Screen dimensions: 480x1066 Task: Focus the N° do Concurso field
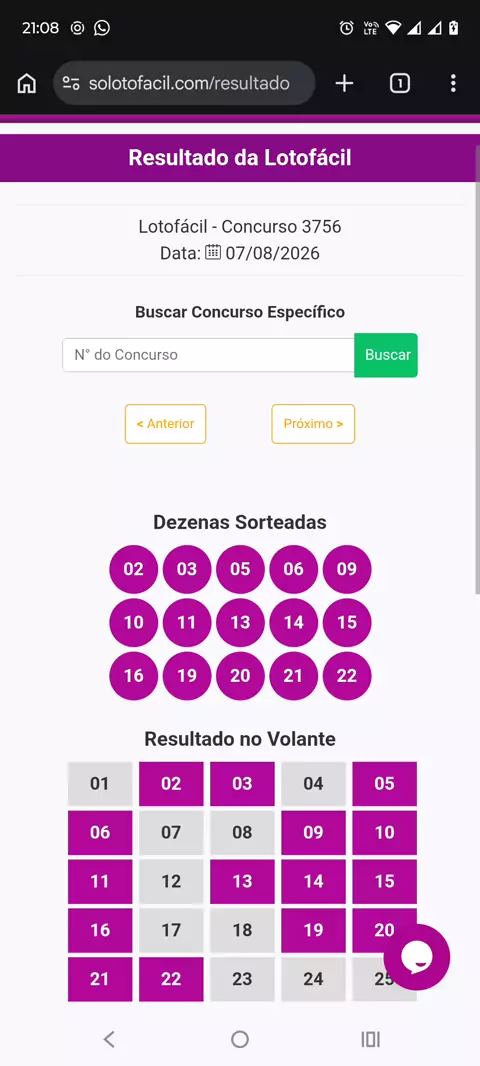click(209, 355)
